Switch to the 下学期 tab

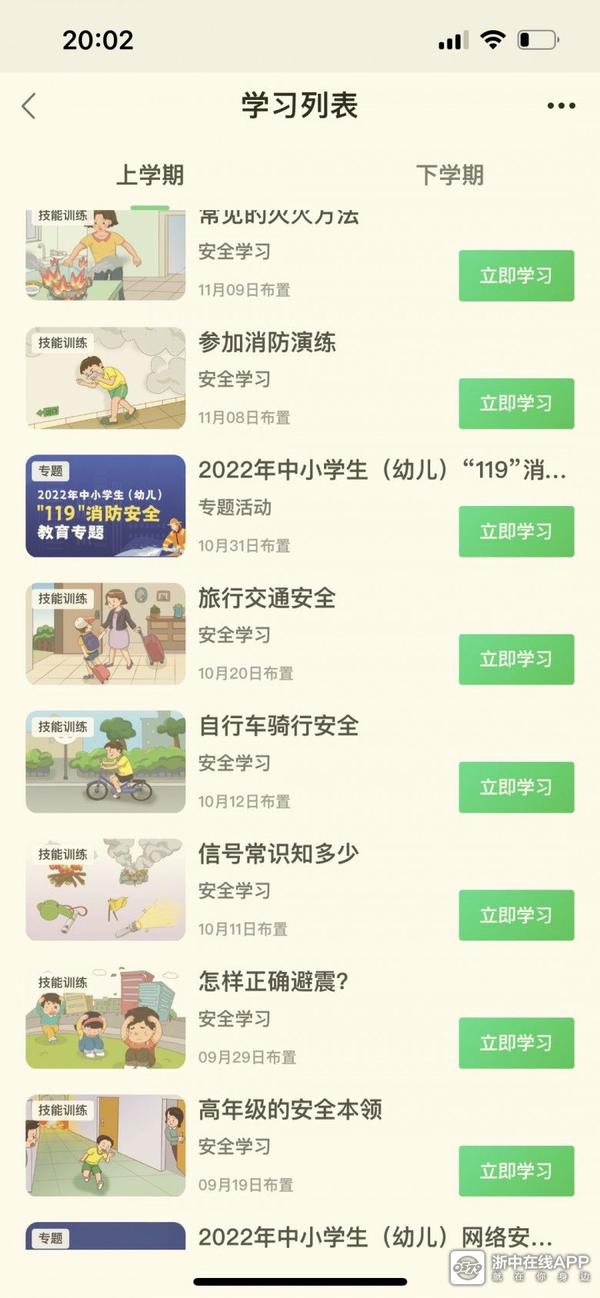click(x=449, y=175)
